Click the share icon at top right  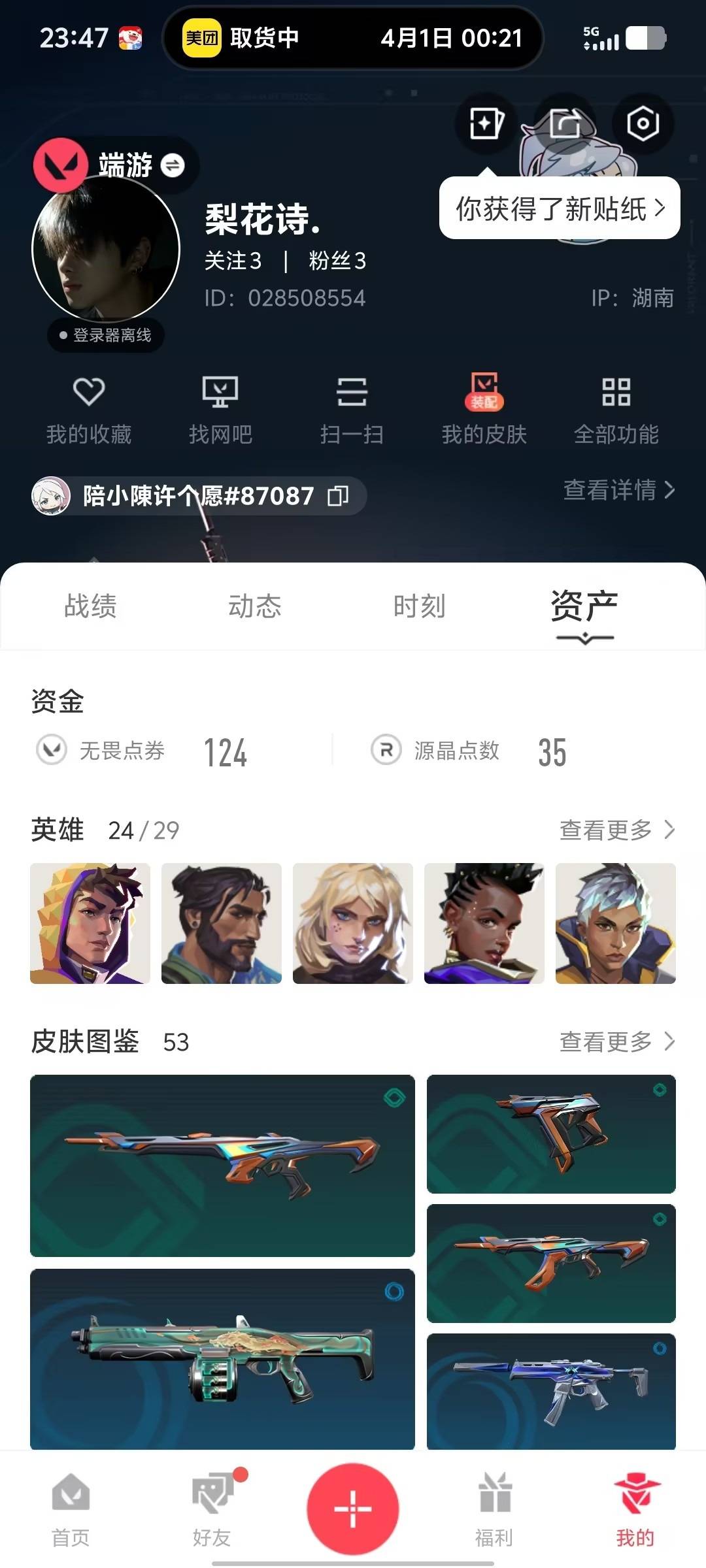point(565,124)
